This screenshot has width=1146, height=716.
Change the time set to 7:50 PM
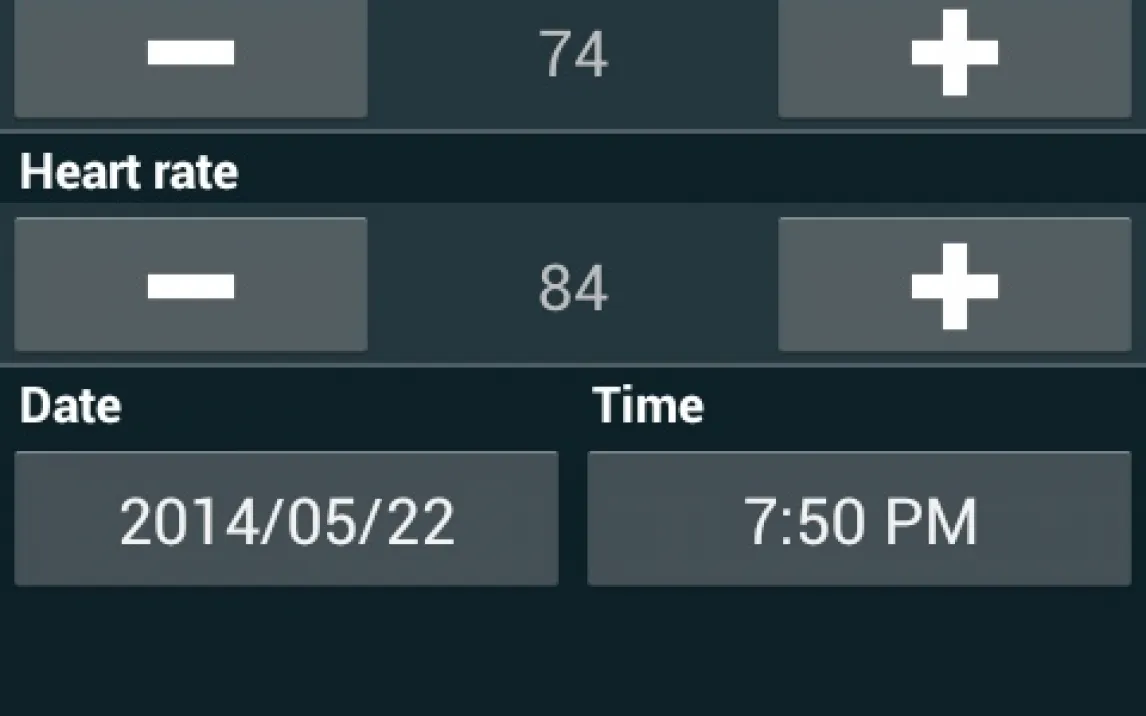pos(860,519)
